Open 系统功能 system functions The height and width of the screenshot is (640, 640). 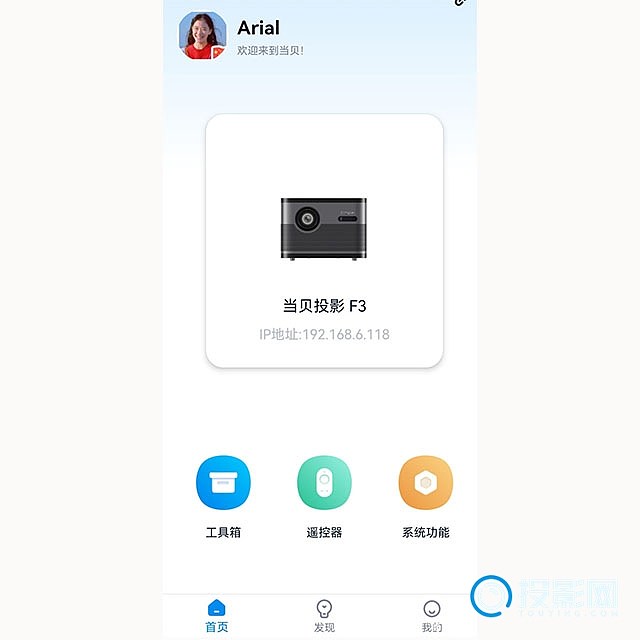pos(426,484)
